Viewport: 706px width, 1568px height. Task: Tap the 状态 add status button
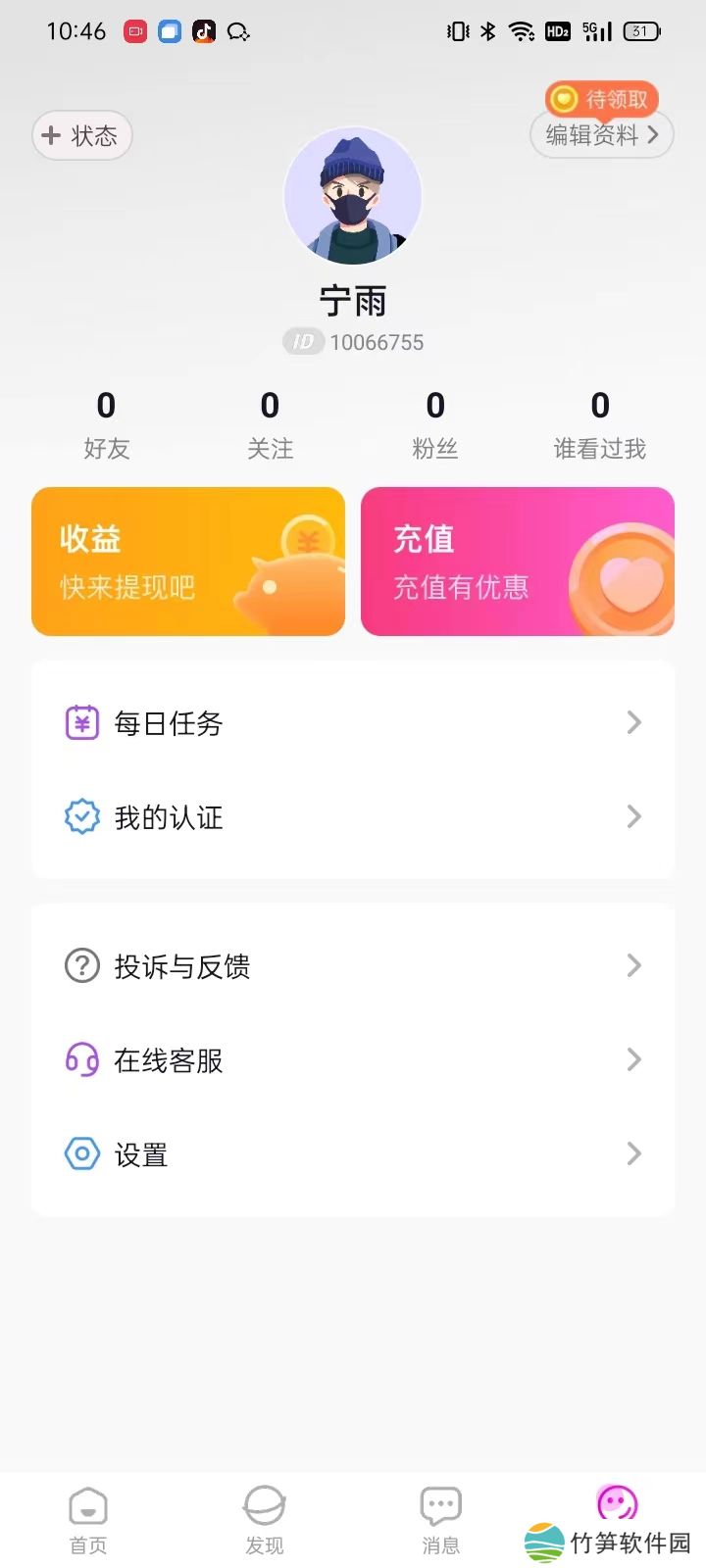tap(82, 135)
